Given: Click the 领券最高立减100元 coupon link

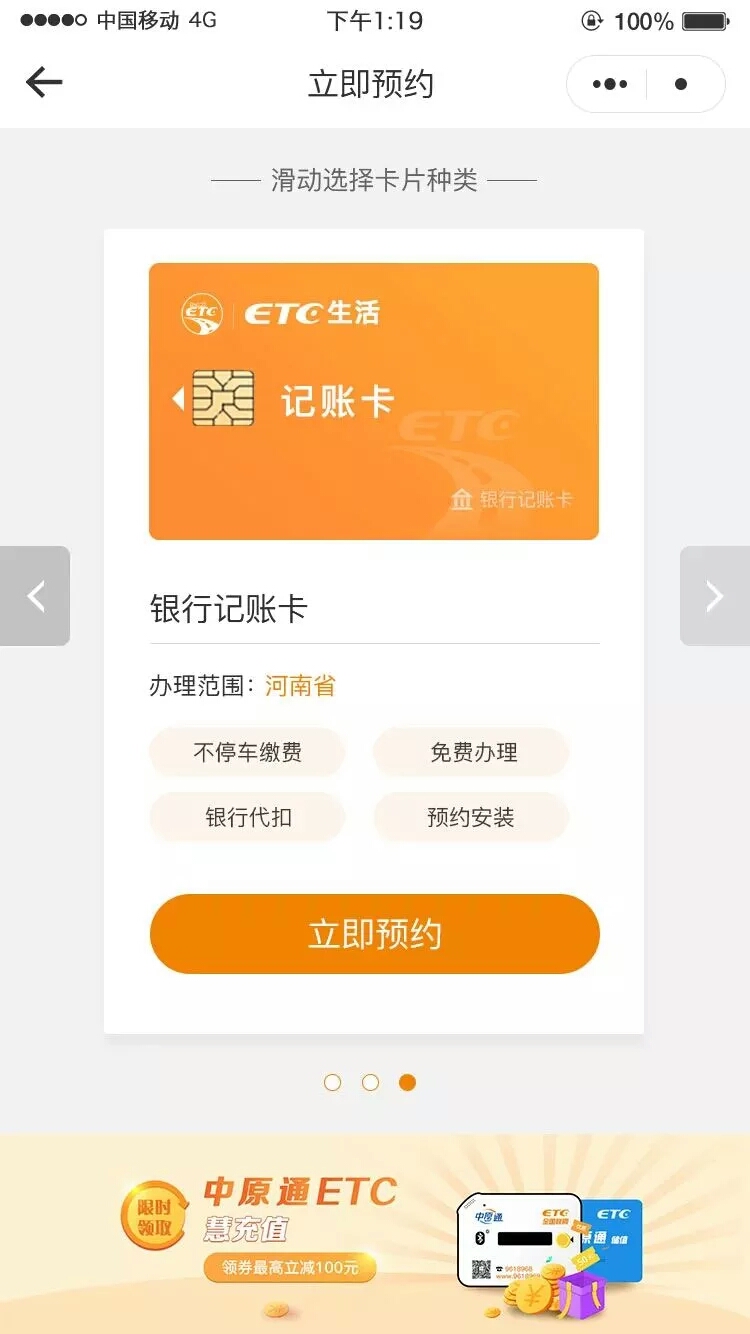Looking at the screenshot, I should click(290, 1267).
